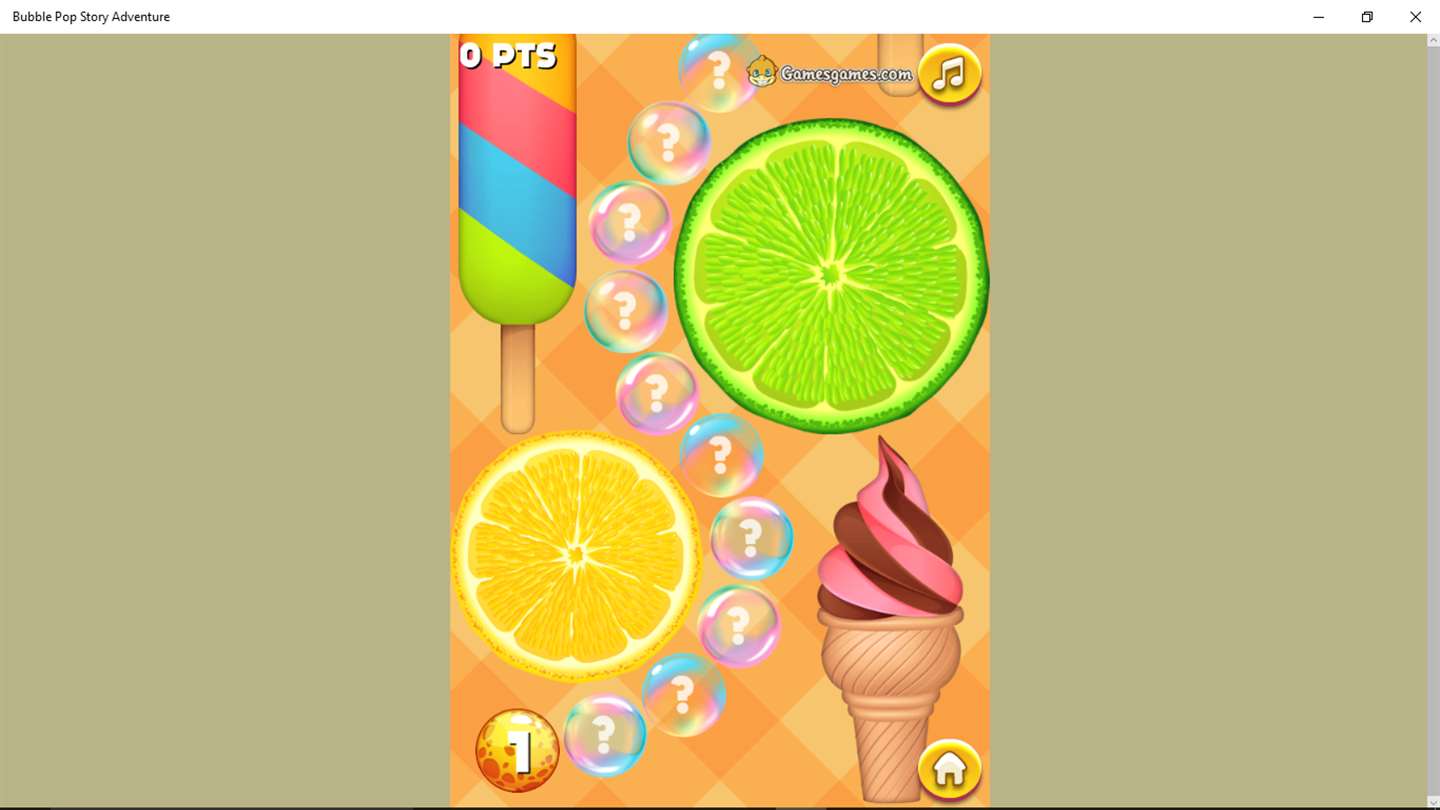Viewport: 1440px width, 810px height.
Task: Toggle the music note sound button
Action: click(949, 74)
